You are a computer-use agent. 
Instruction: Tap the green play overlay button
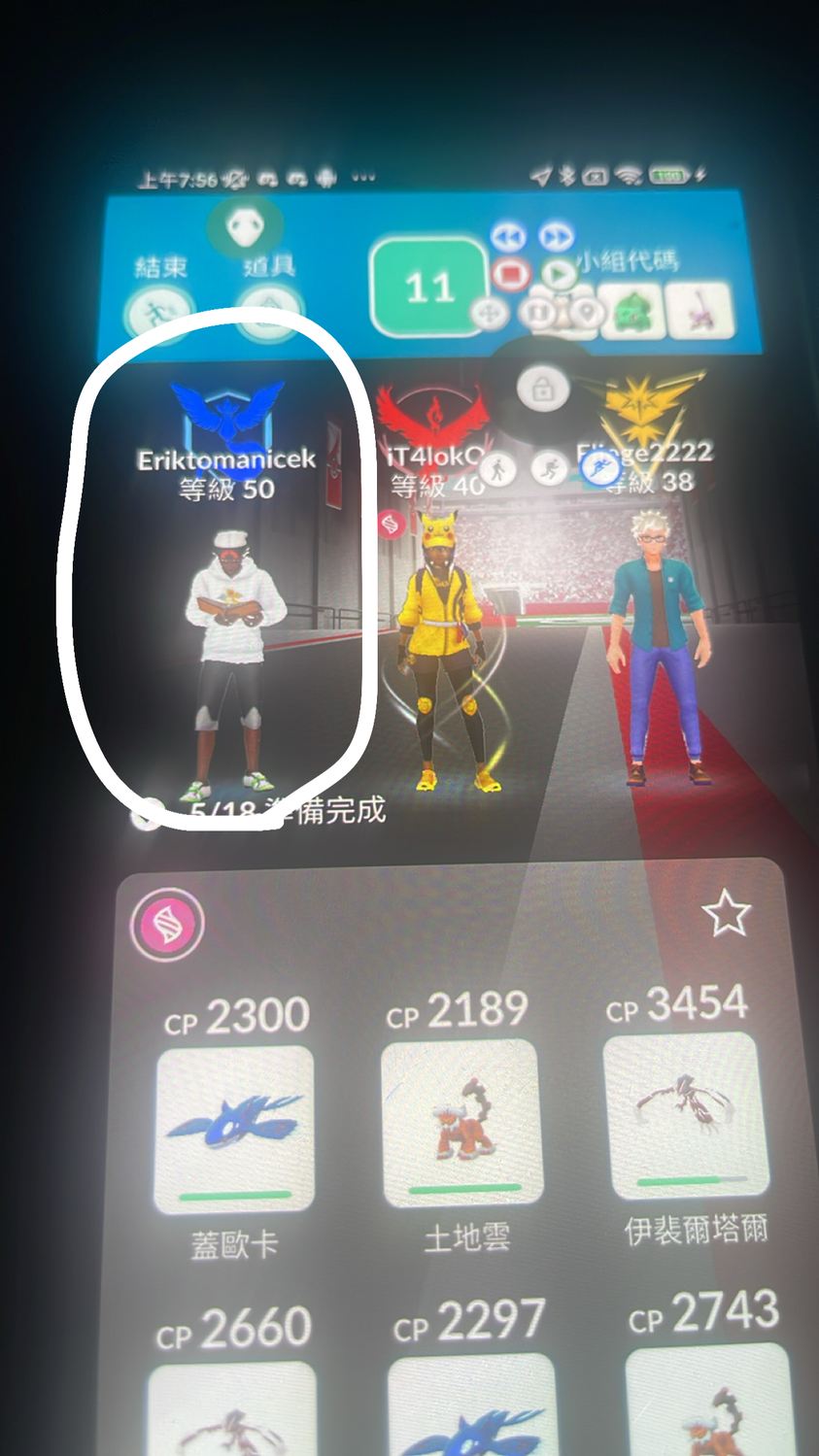[x=558, y=274]
